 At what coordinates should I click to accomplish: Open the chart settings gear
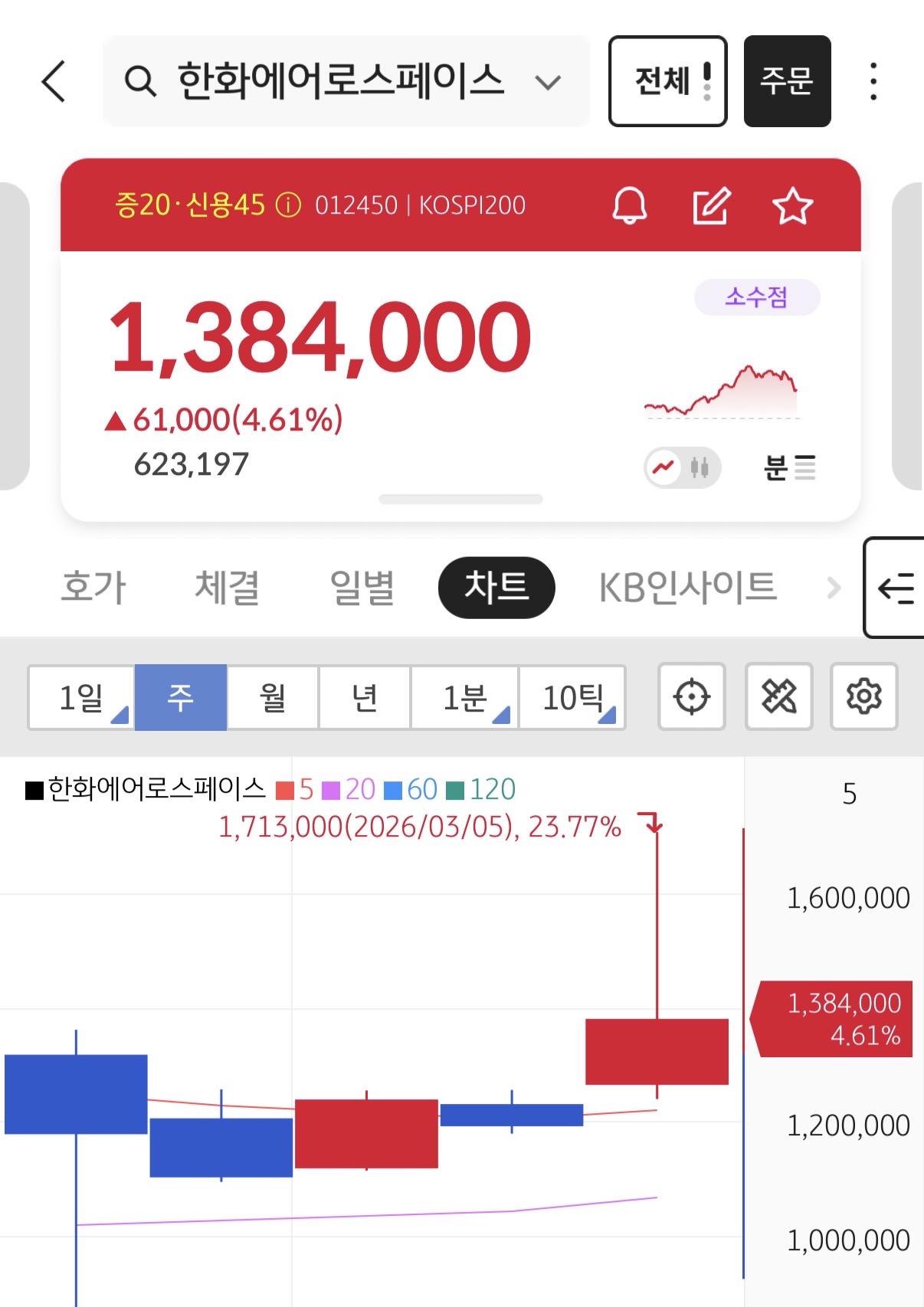(x=864, y=698)
